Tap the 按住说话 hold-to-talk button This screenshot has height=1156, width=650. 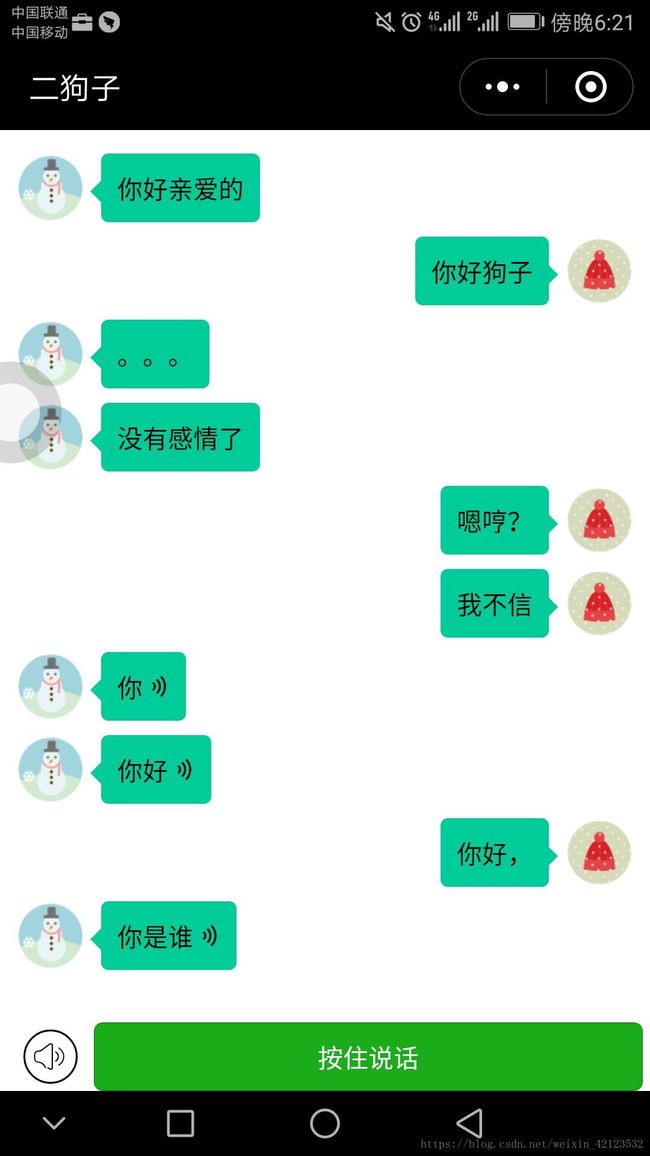[368, 1056]
